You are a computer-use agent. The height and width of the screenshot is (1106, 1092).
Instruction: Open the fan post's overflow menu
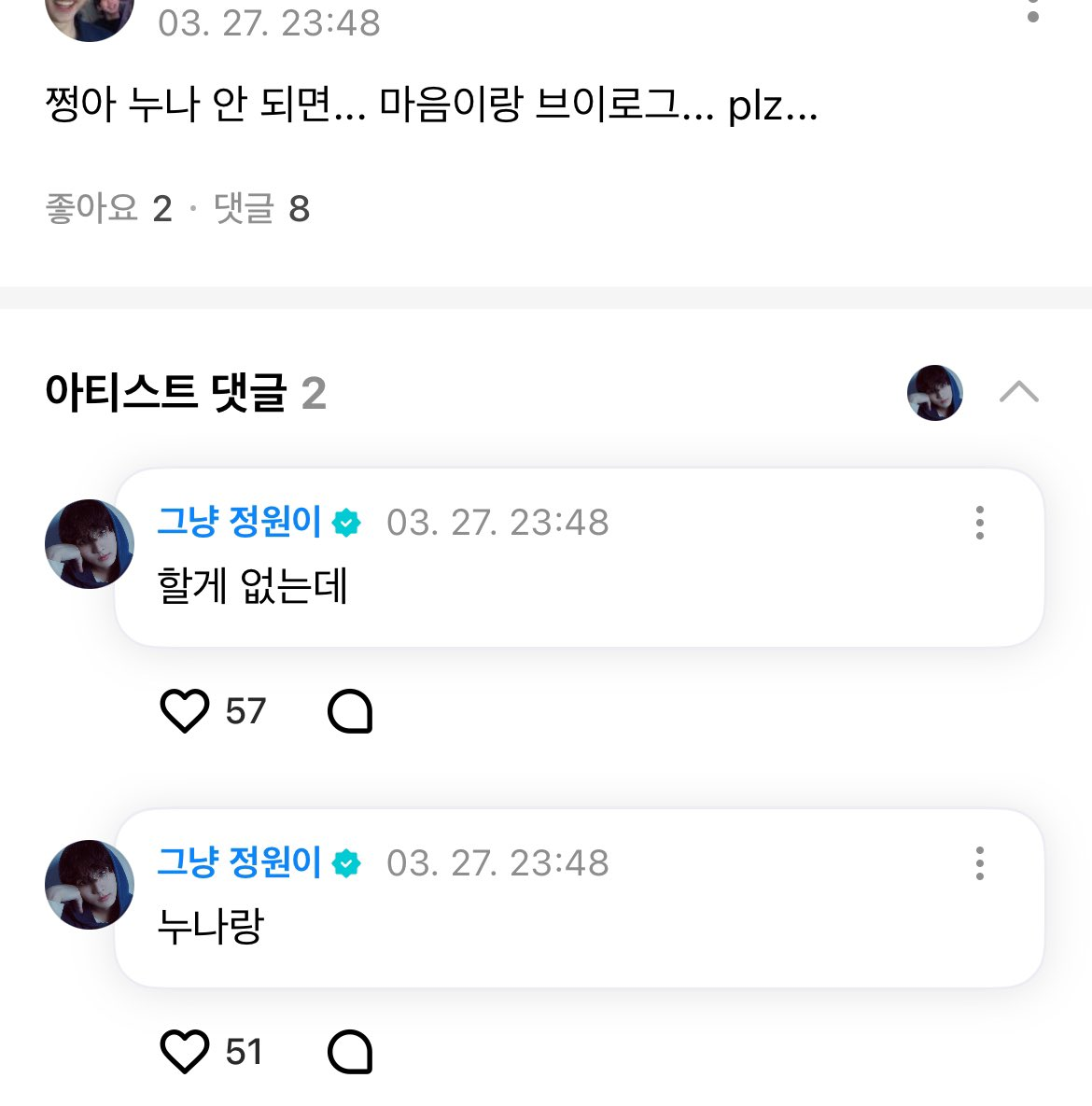click(1032, 11)
